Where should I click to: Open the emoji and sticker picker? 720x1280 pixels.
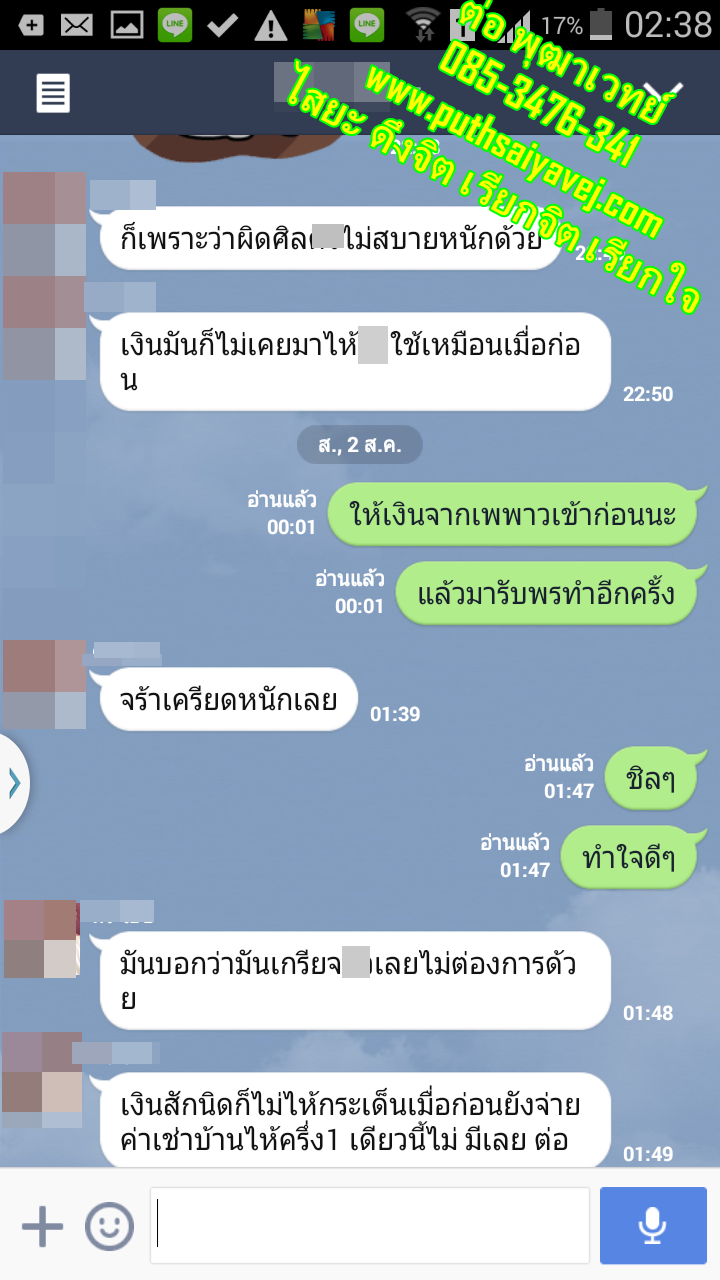[x=109, y=1225]
